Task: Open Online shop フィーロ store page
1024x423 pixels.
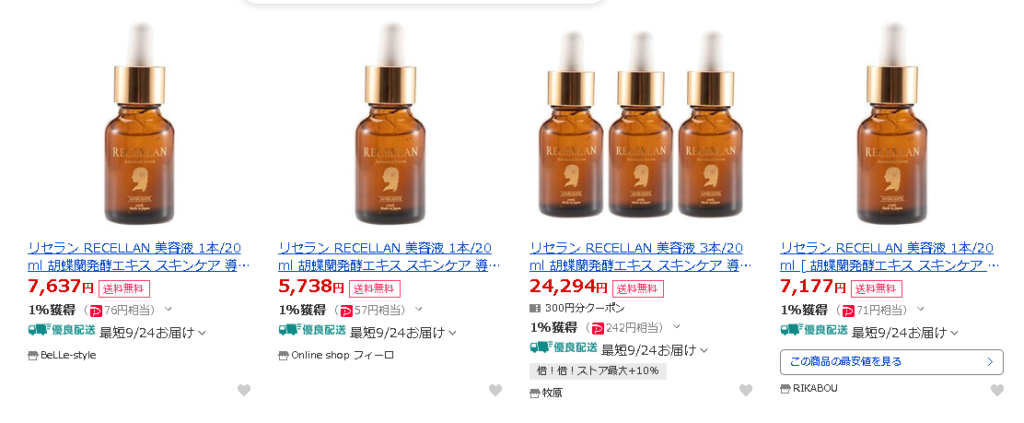Action: (342, 355)
